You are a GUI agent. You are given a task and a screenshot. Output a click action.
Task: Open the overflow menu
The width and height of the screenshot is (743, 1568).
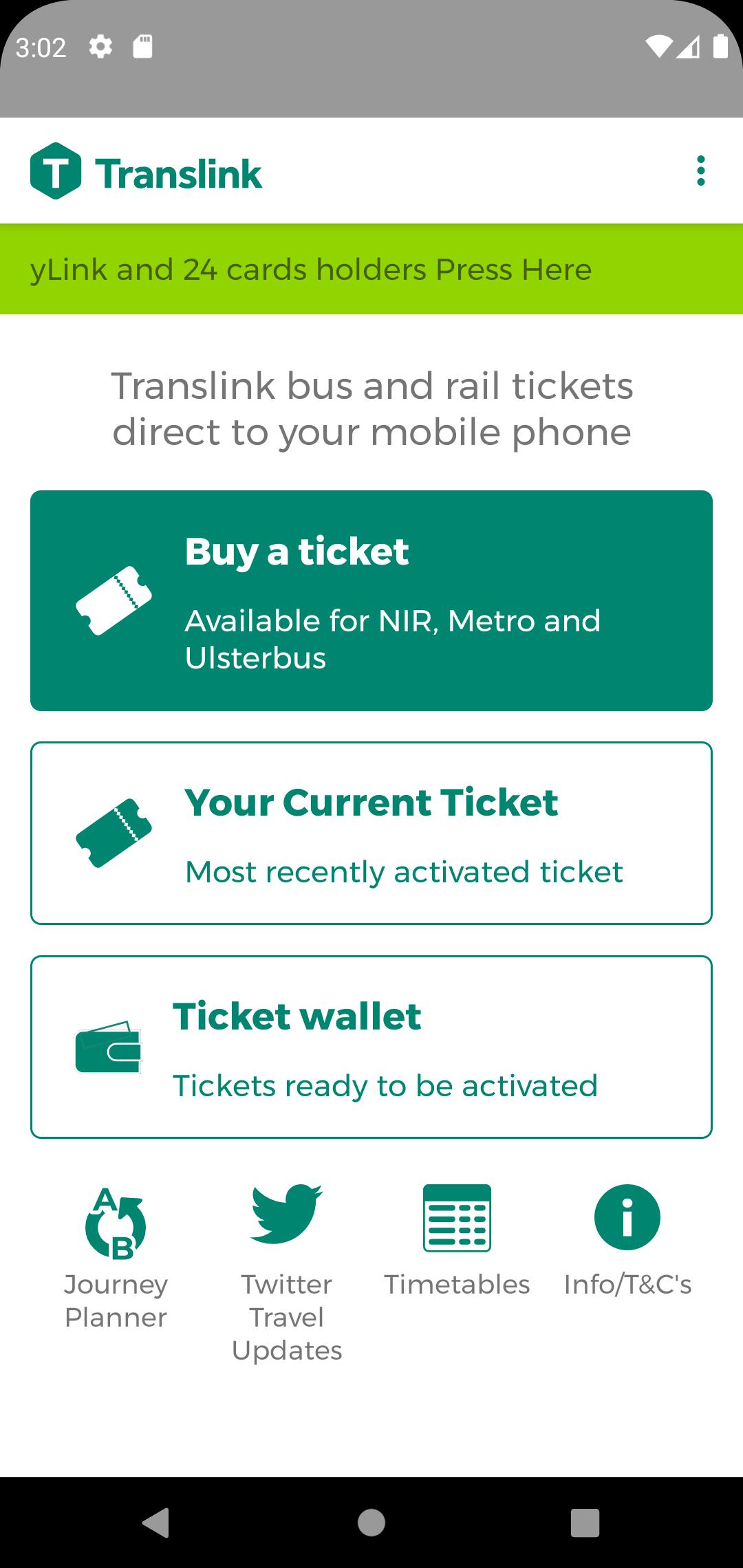tap(700, 171)
